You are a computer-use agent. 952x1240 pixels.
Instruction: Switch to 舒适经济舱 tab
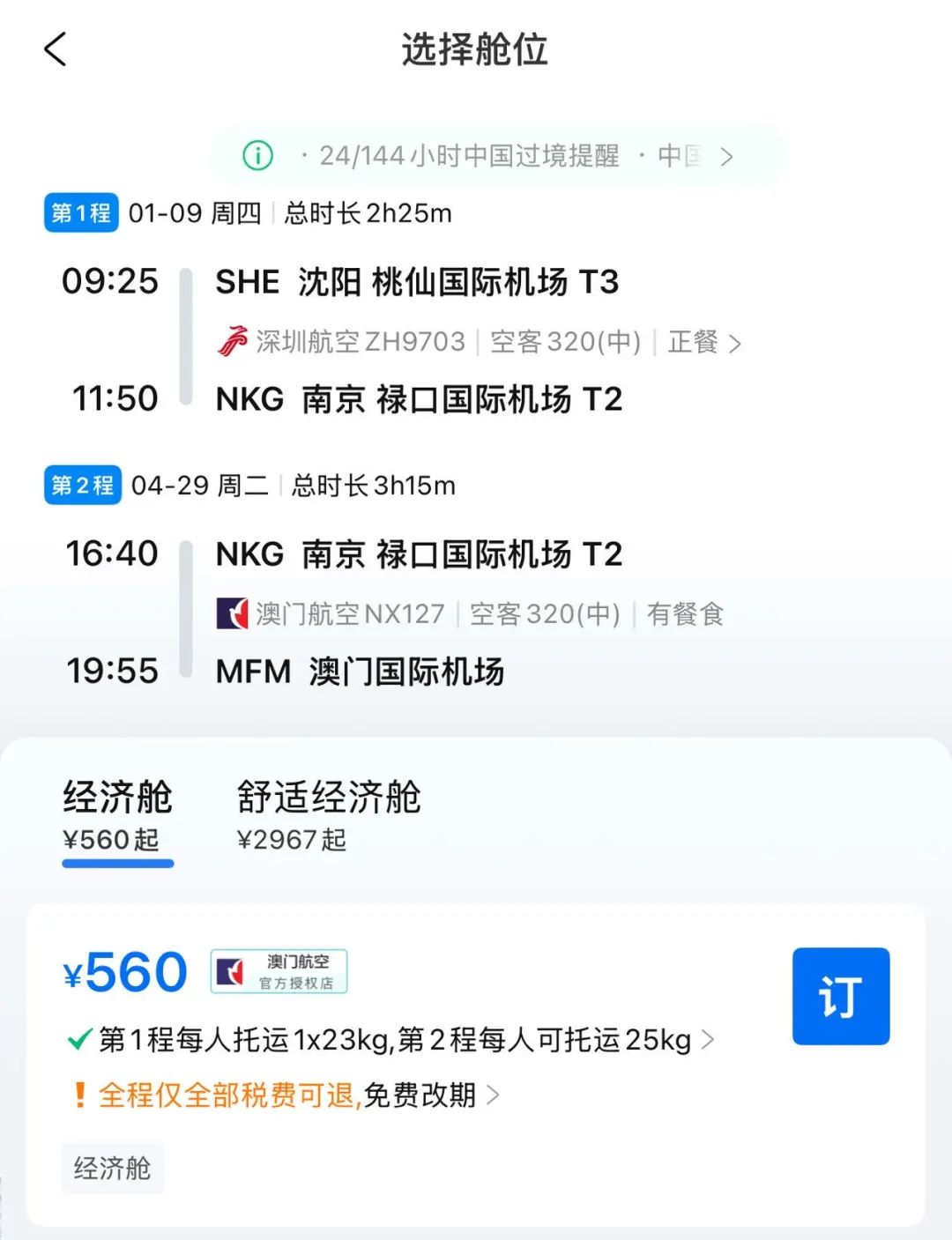328,815
